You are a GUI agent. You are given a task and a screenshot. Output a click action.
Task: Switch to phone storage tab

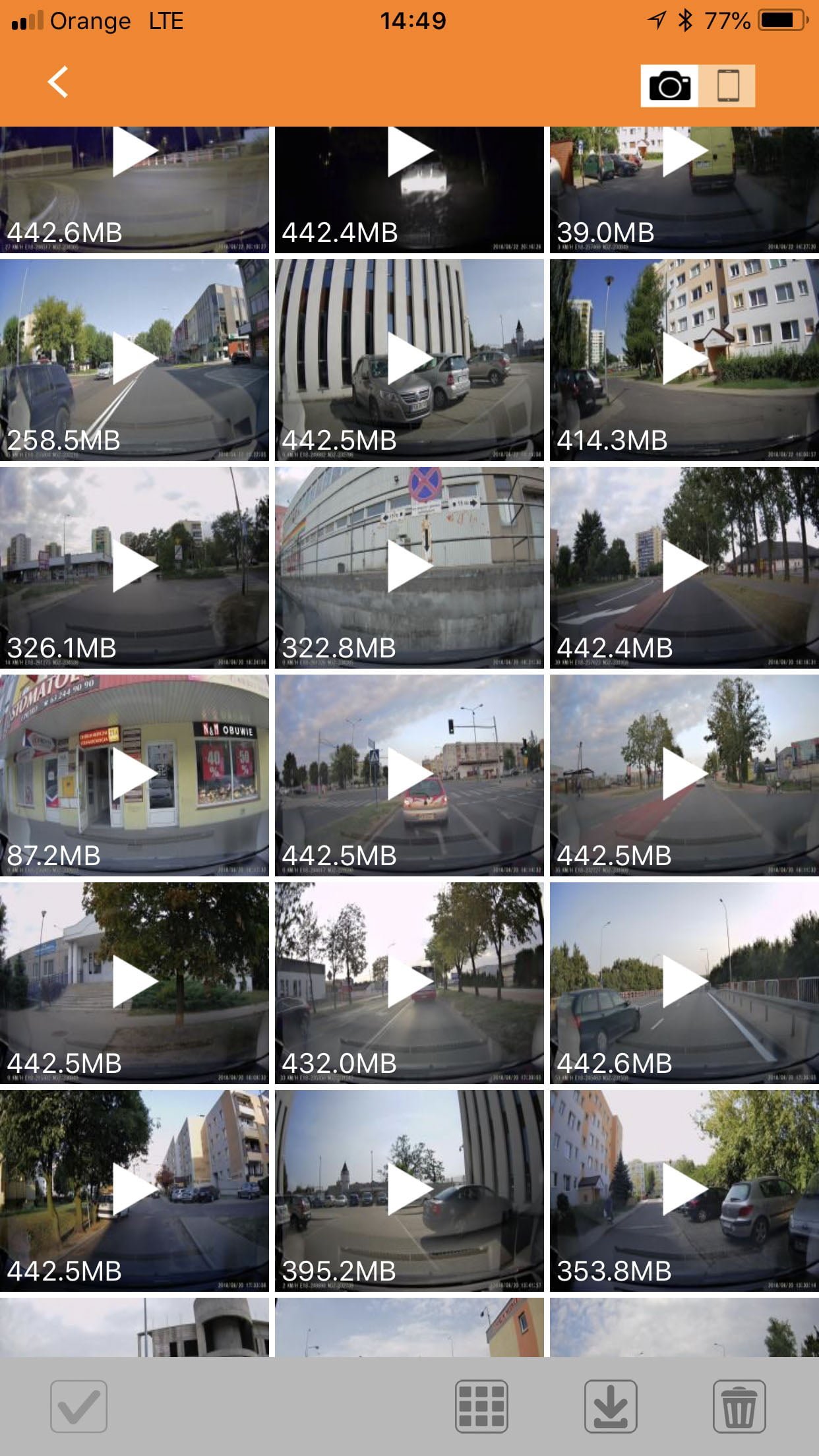pos(727,86)
